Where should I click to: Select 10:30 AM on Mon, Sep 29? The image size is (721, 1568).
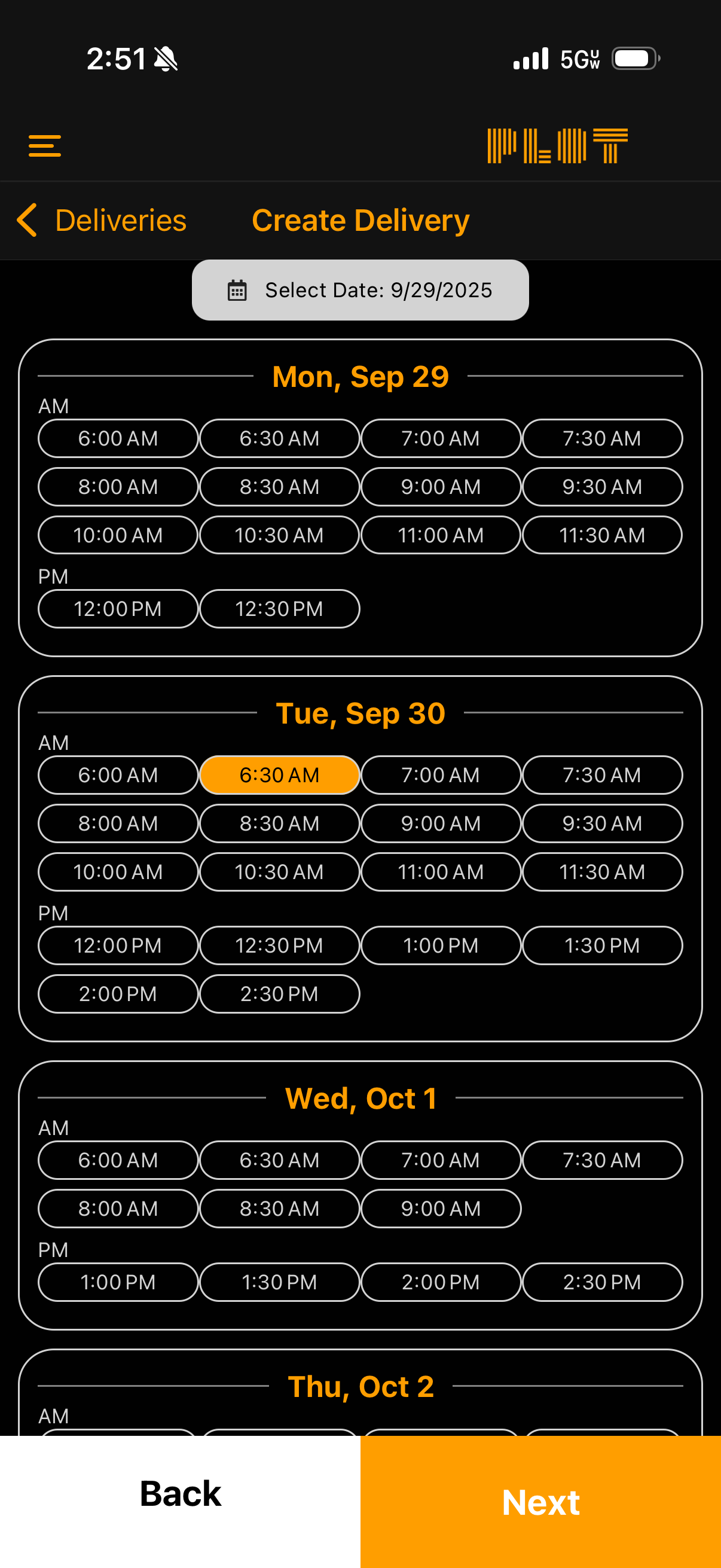click(279, 536)
